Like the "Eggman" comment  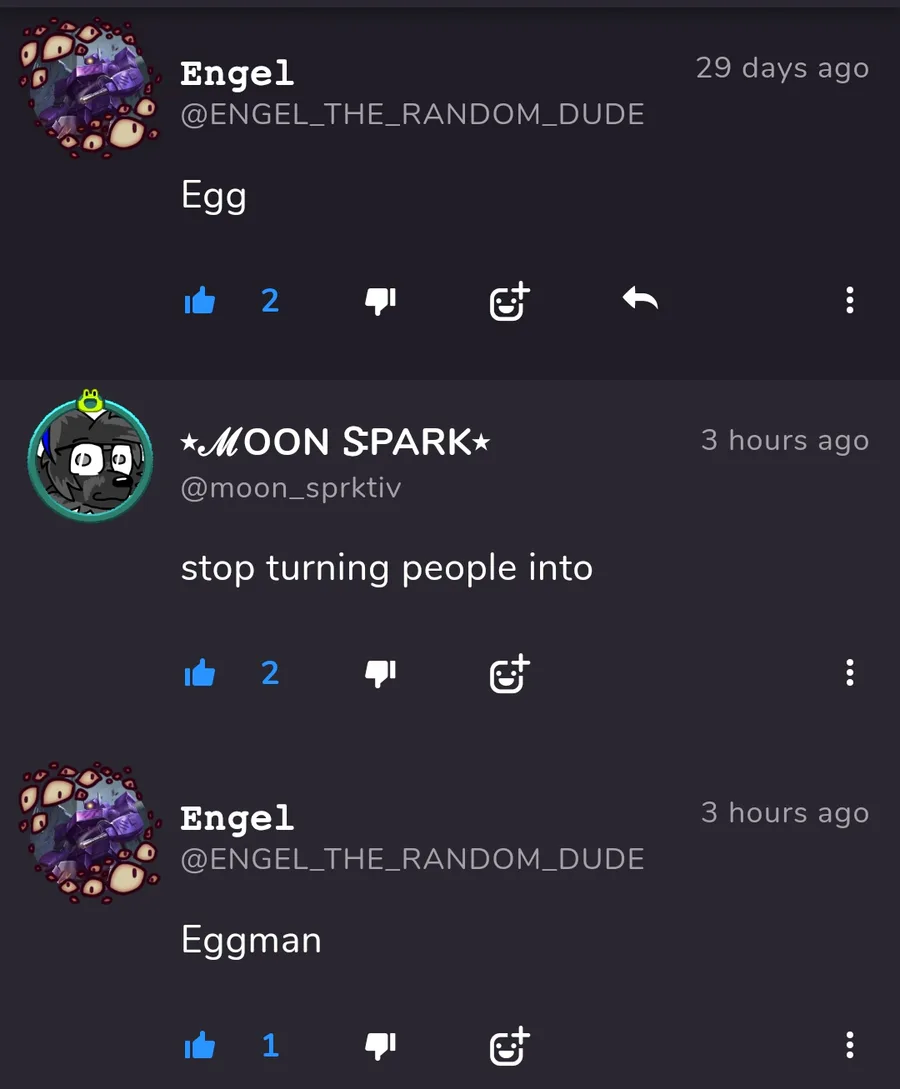coord(200,1046)
